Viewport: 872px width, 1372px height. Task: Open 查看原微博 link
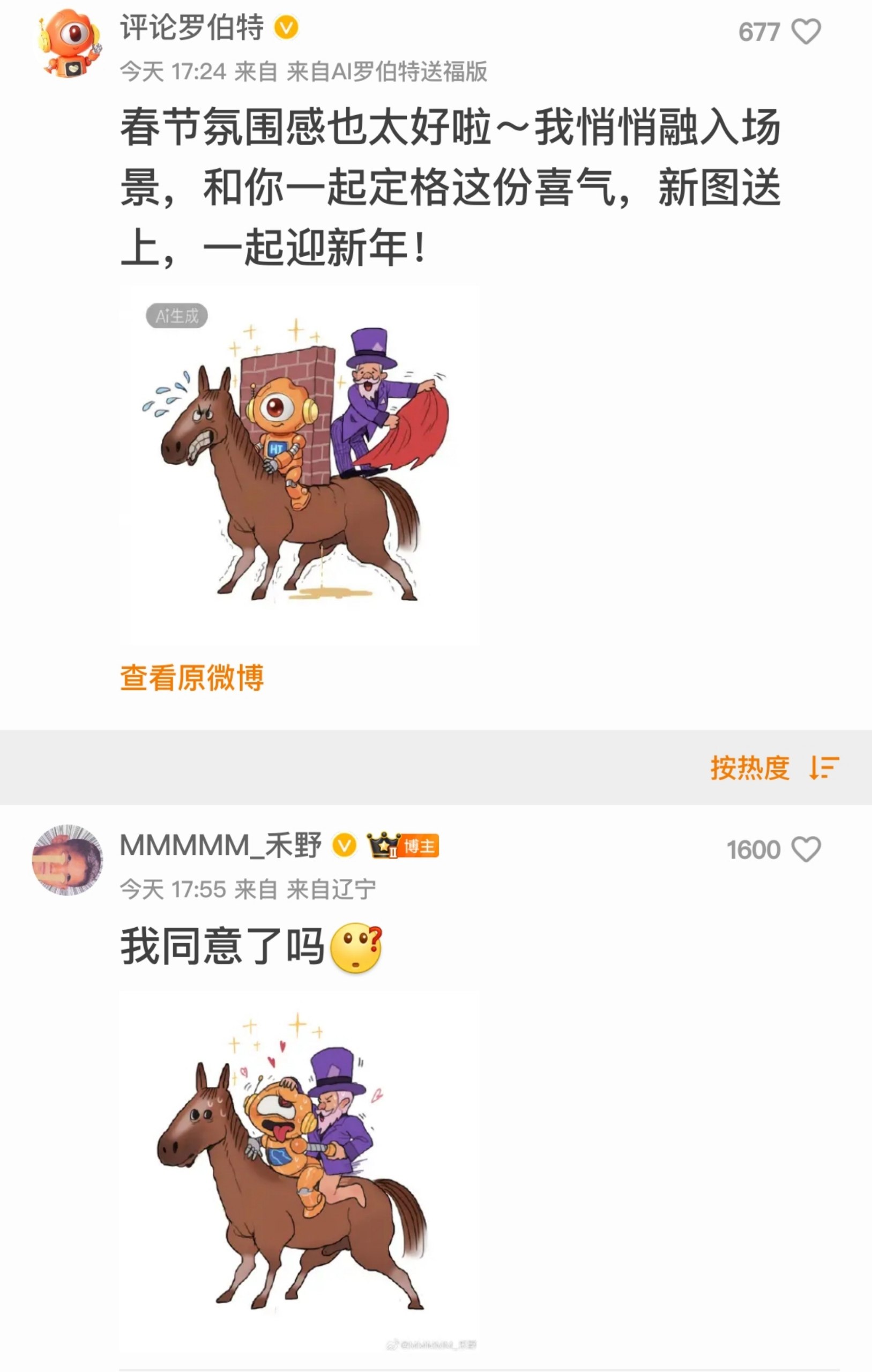(x=191, y=677)
